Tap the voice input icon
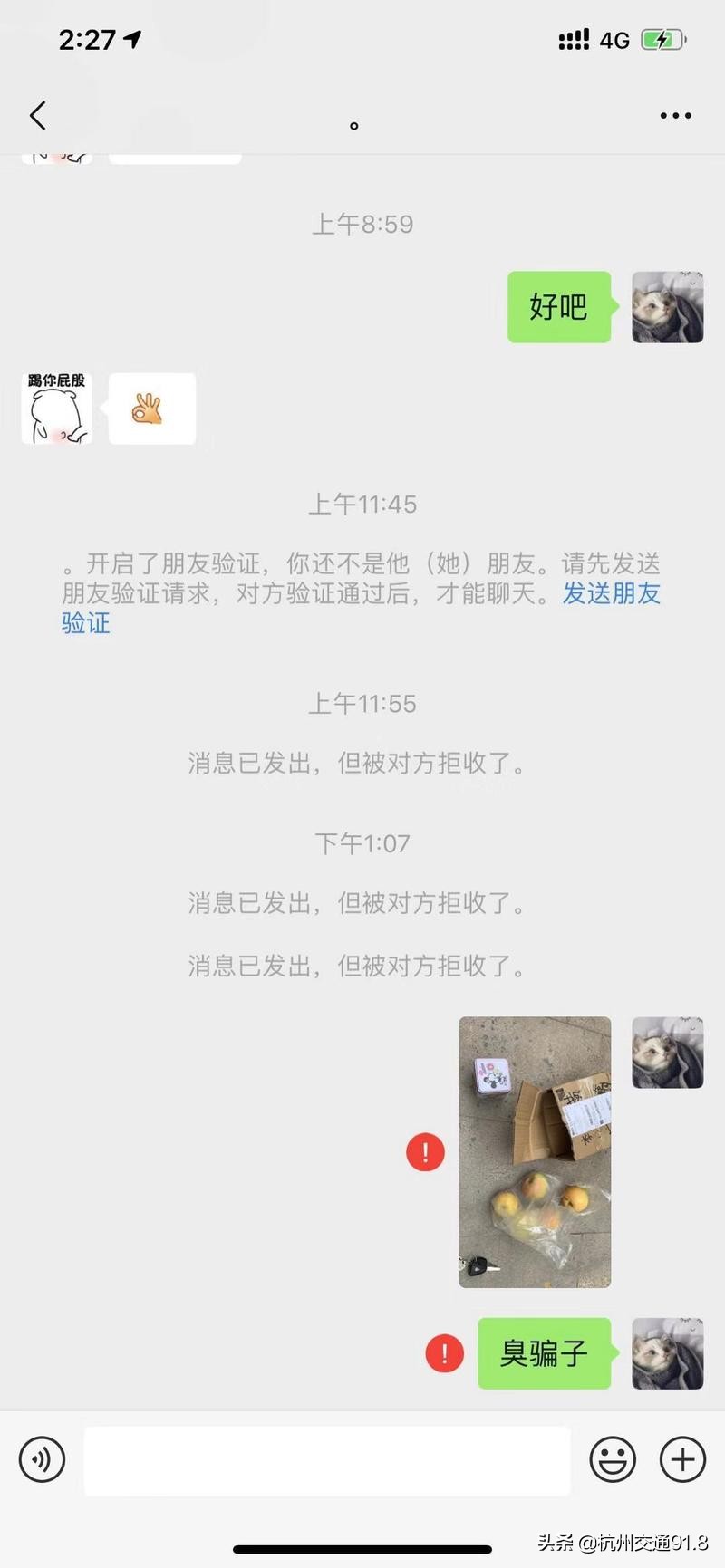 point(42,1459)
